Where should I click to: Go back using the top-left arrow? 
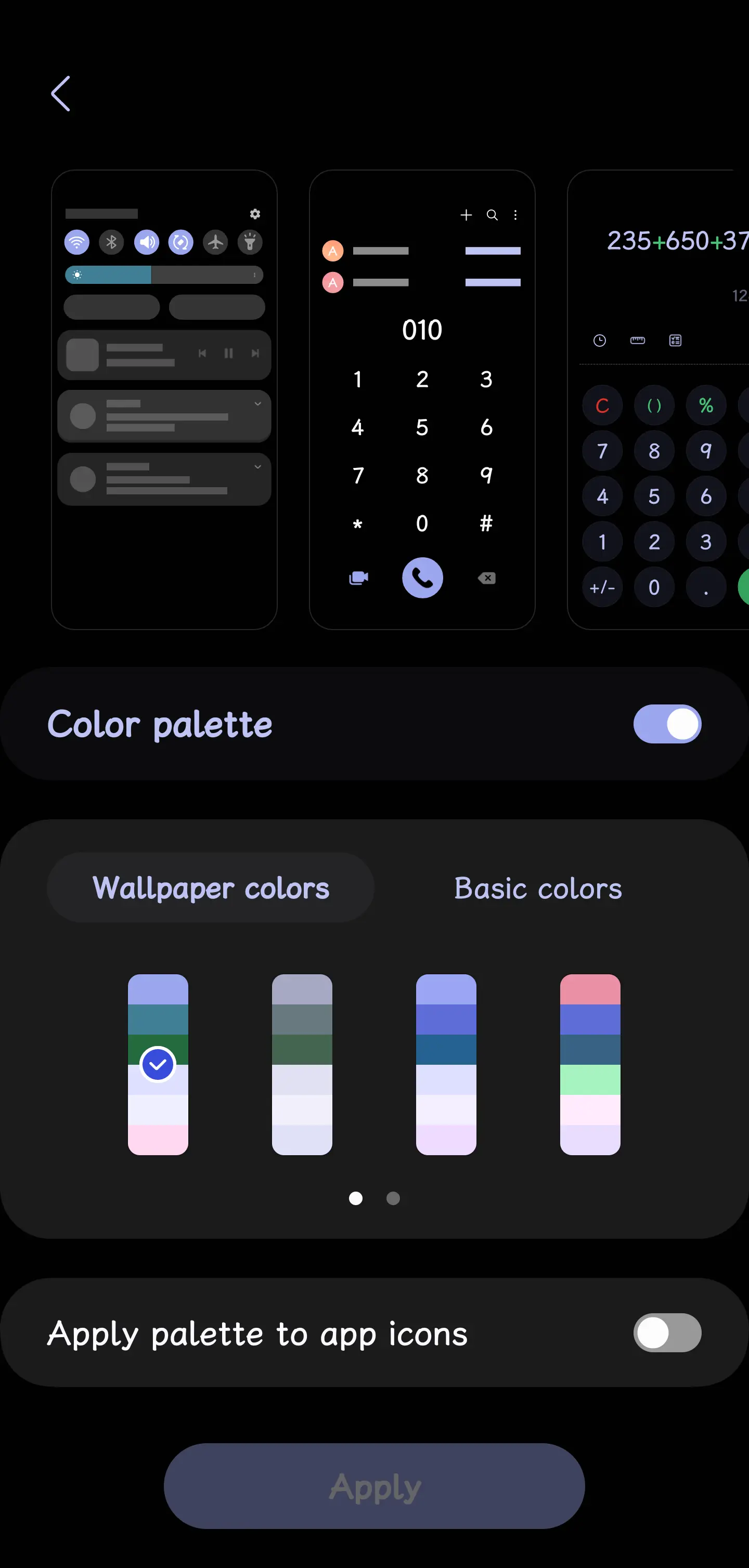pos(60,94)
